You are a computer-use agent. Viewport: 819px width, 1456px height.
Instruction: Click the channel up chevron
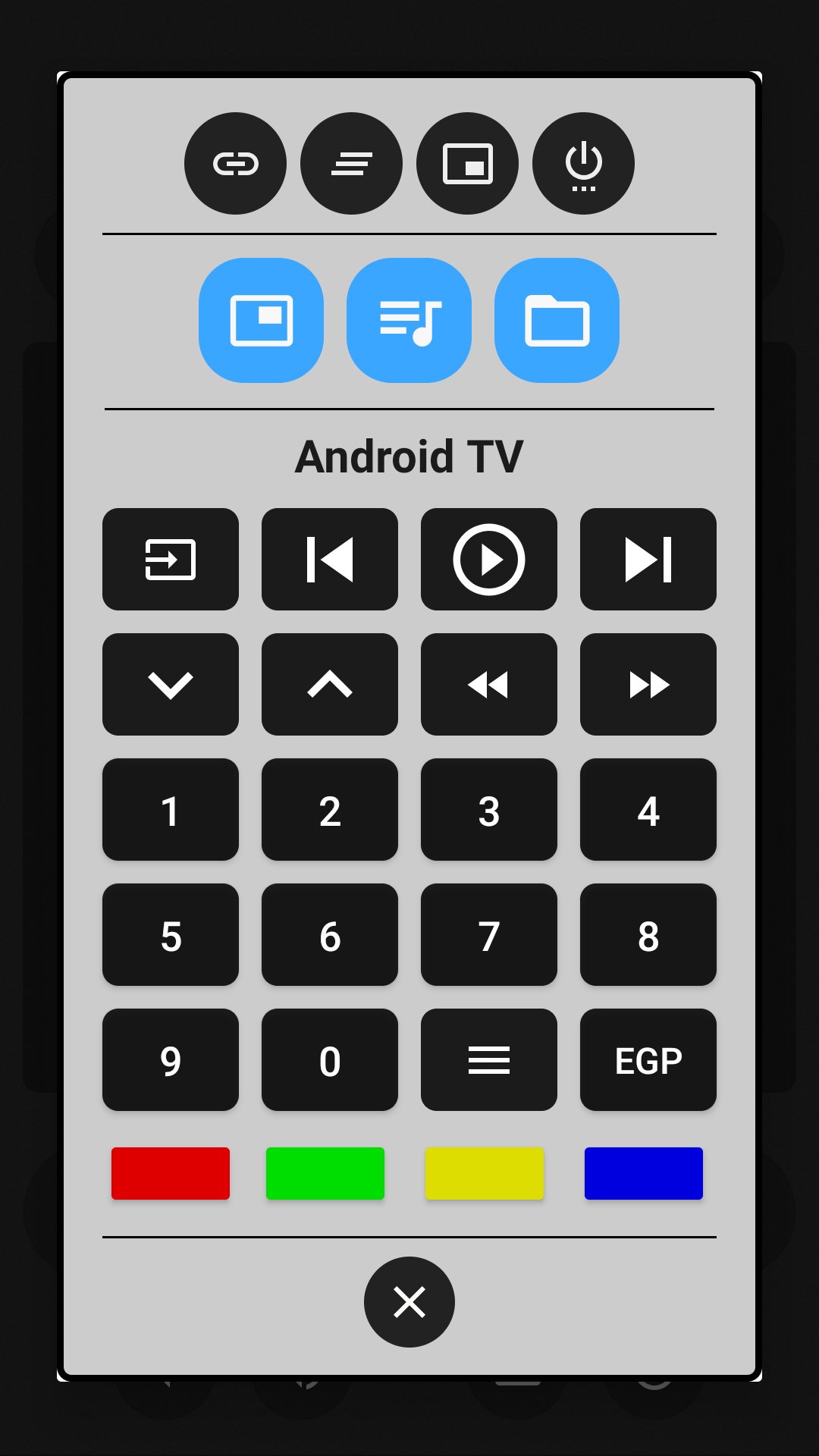tap(329, 684)
